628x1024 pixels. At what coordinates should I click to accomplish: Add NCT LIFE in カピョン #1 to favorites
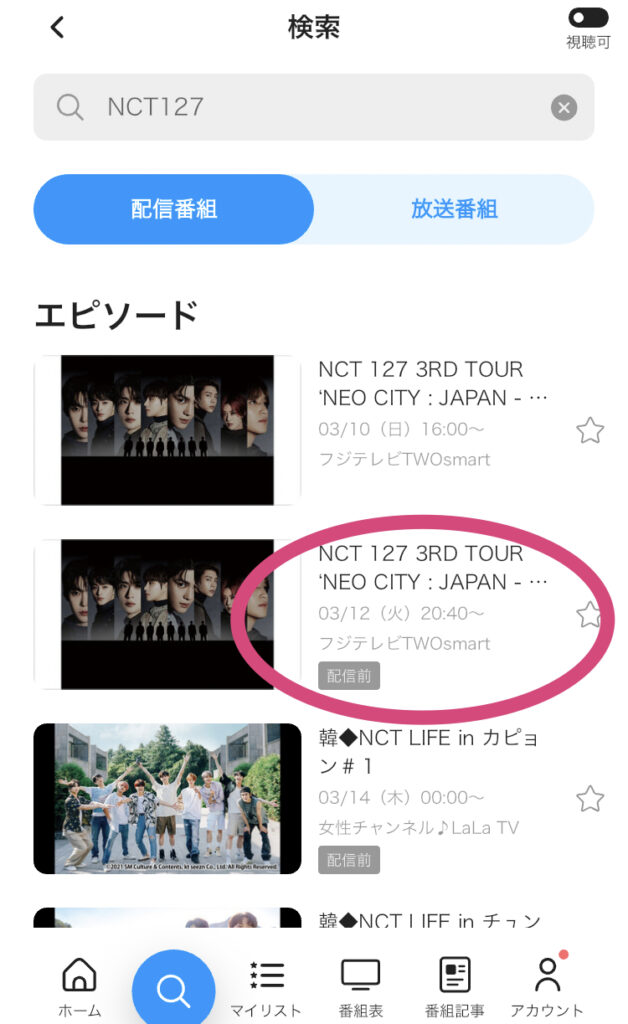tap(590, 799)
